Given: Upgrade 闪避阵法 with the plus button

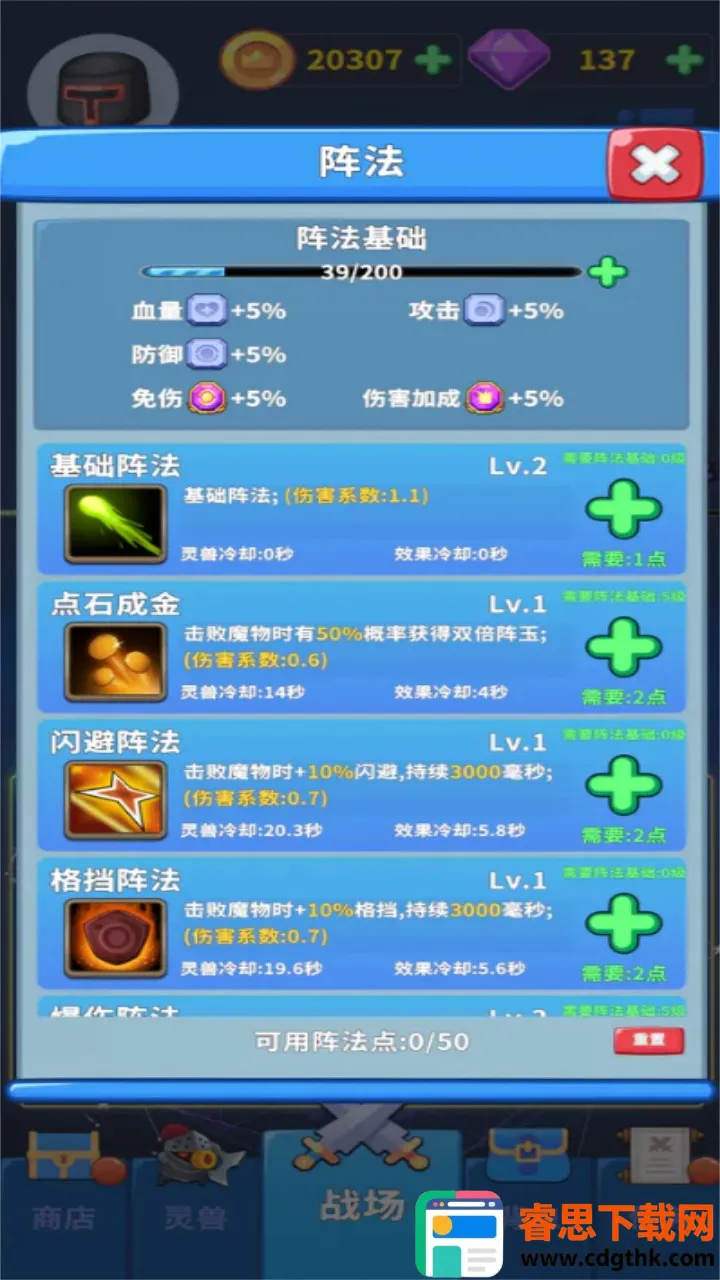Looking at the screenshot, I should coord(623,785).
